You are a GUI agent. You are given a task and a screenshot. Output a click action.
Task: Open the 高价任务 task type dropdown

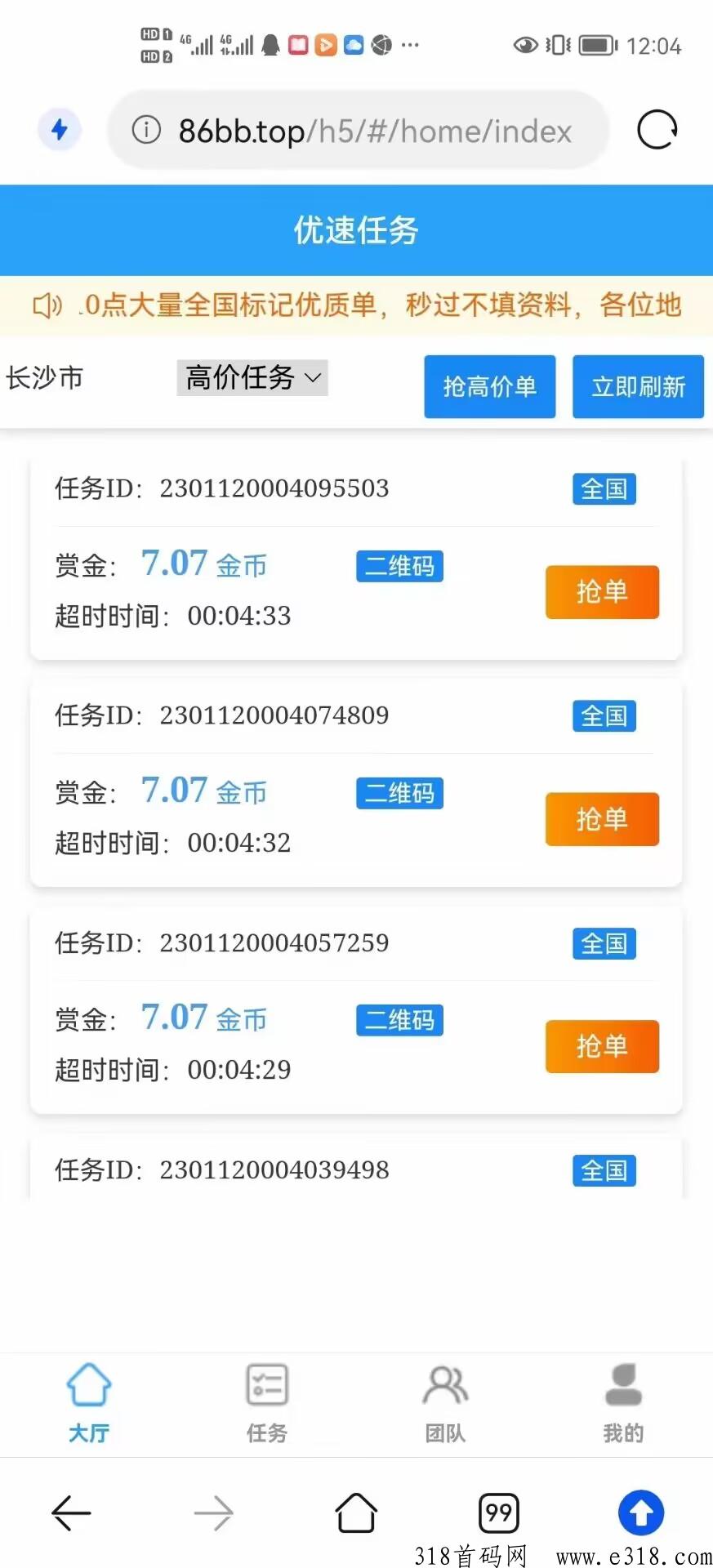pos(245,377)
